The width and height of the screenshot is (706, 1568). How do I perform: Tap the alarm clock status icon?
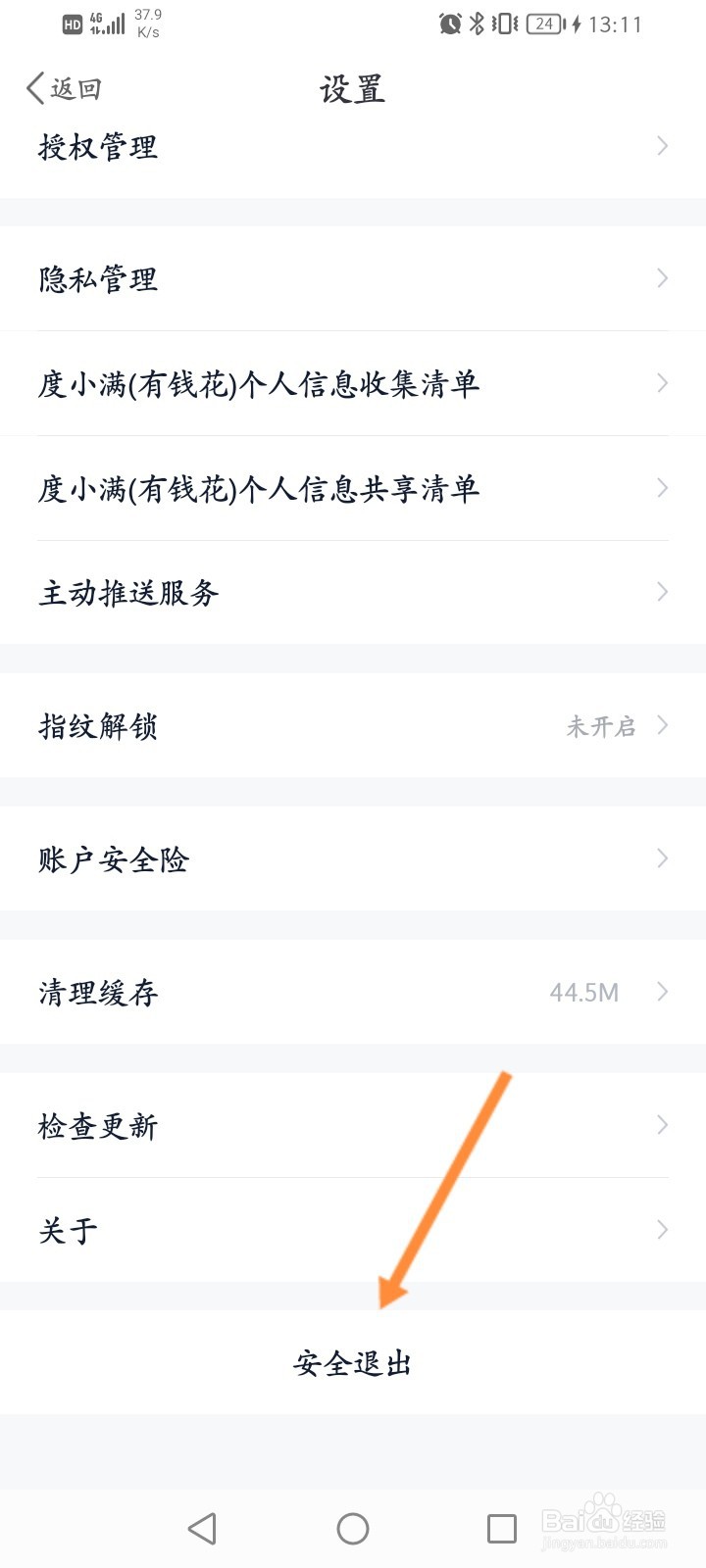tap(450, 24)
